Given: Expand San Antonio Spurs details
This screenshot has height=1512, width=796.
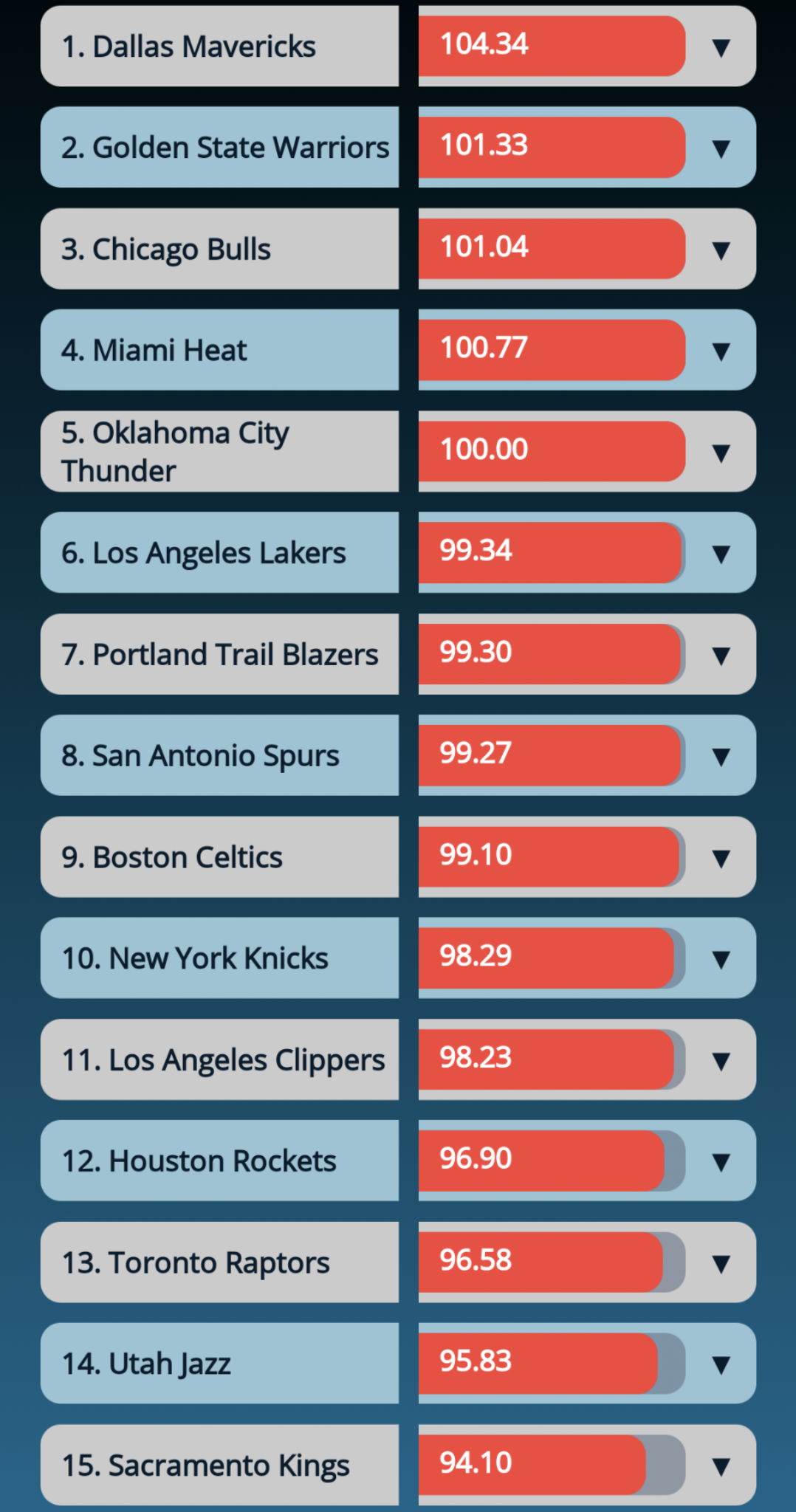Looking at the screenshot, I should [721, 757].
